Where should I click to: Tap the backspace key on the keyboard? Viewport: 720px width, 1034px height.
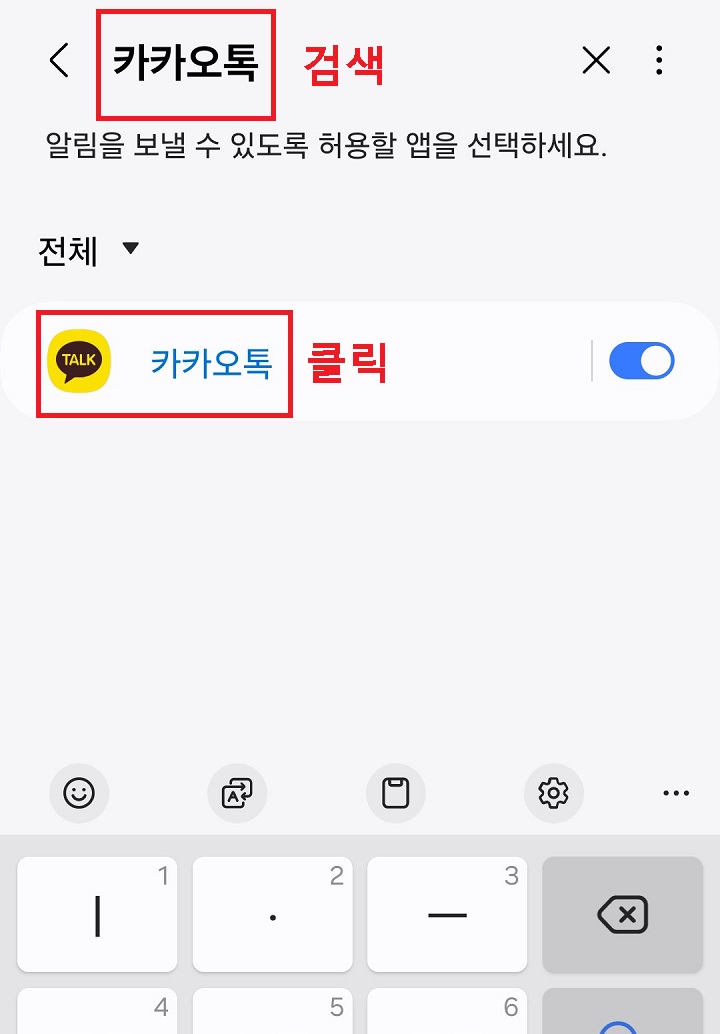[x=622, y=914]
